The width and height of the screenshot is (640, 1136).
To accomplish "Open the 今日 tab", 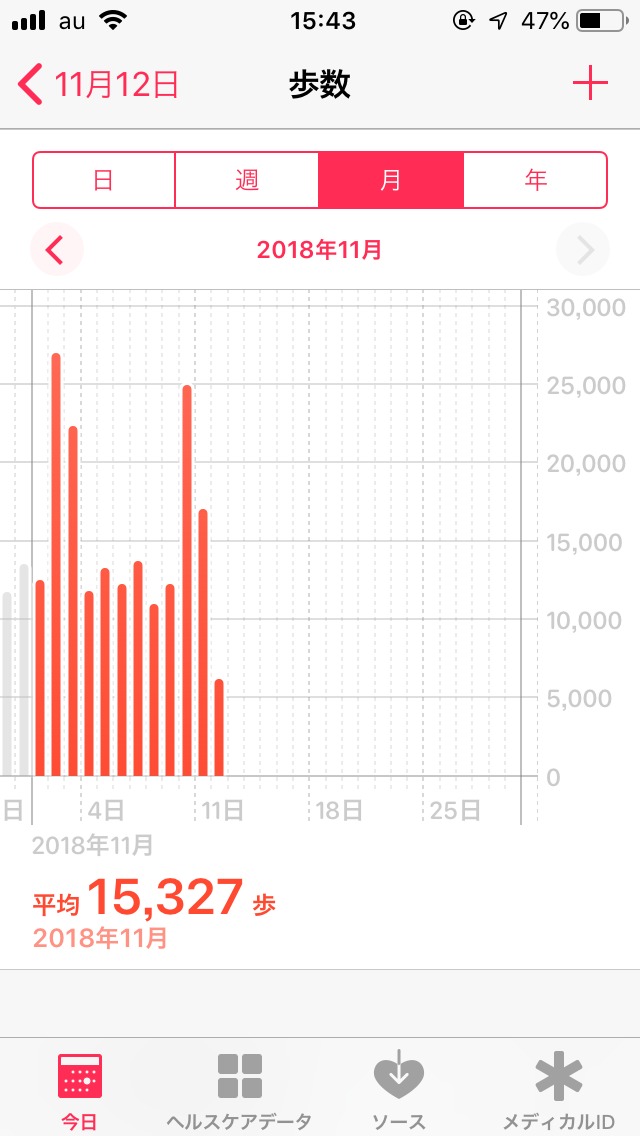I will tap(81, 1089).
